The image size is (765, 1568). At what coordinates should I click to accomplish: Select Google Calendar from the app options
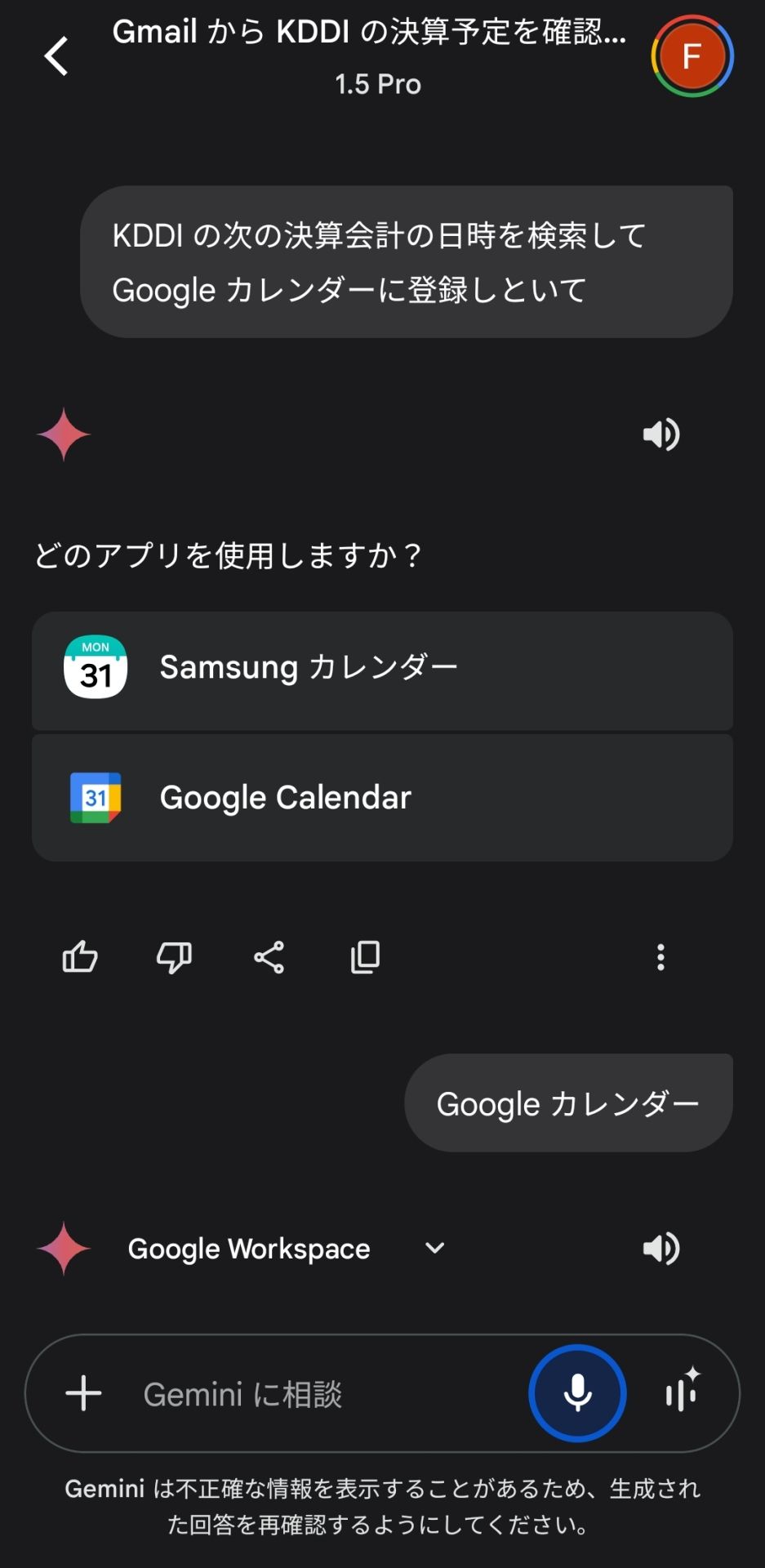(382, 798)
